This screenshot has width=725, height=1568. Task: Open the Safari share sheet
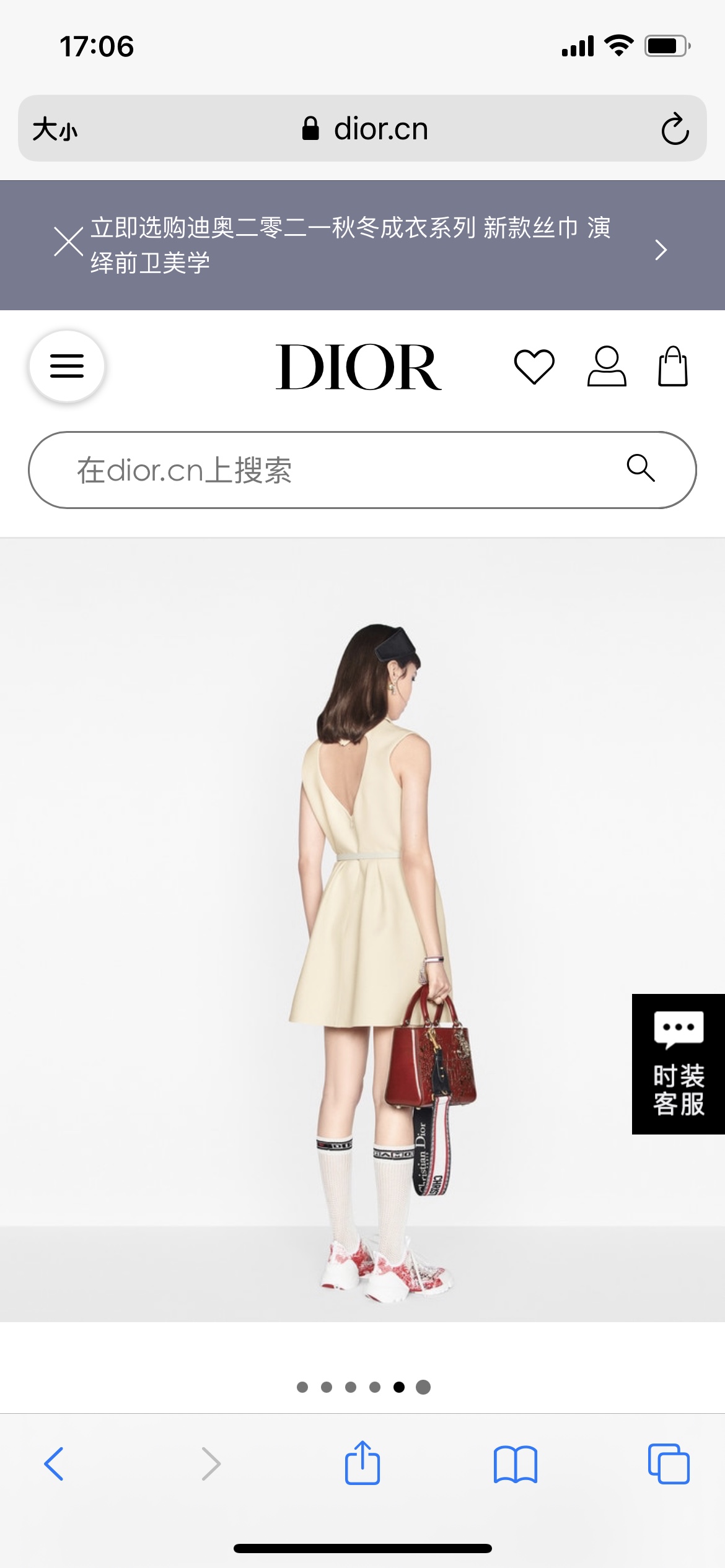(362, 1463)
